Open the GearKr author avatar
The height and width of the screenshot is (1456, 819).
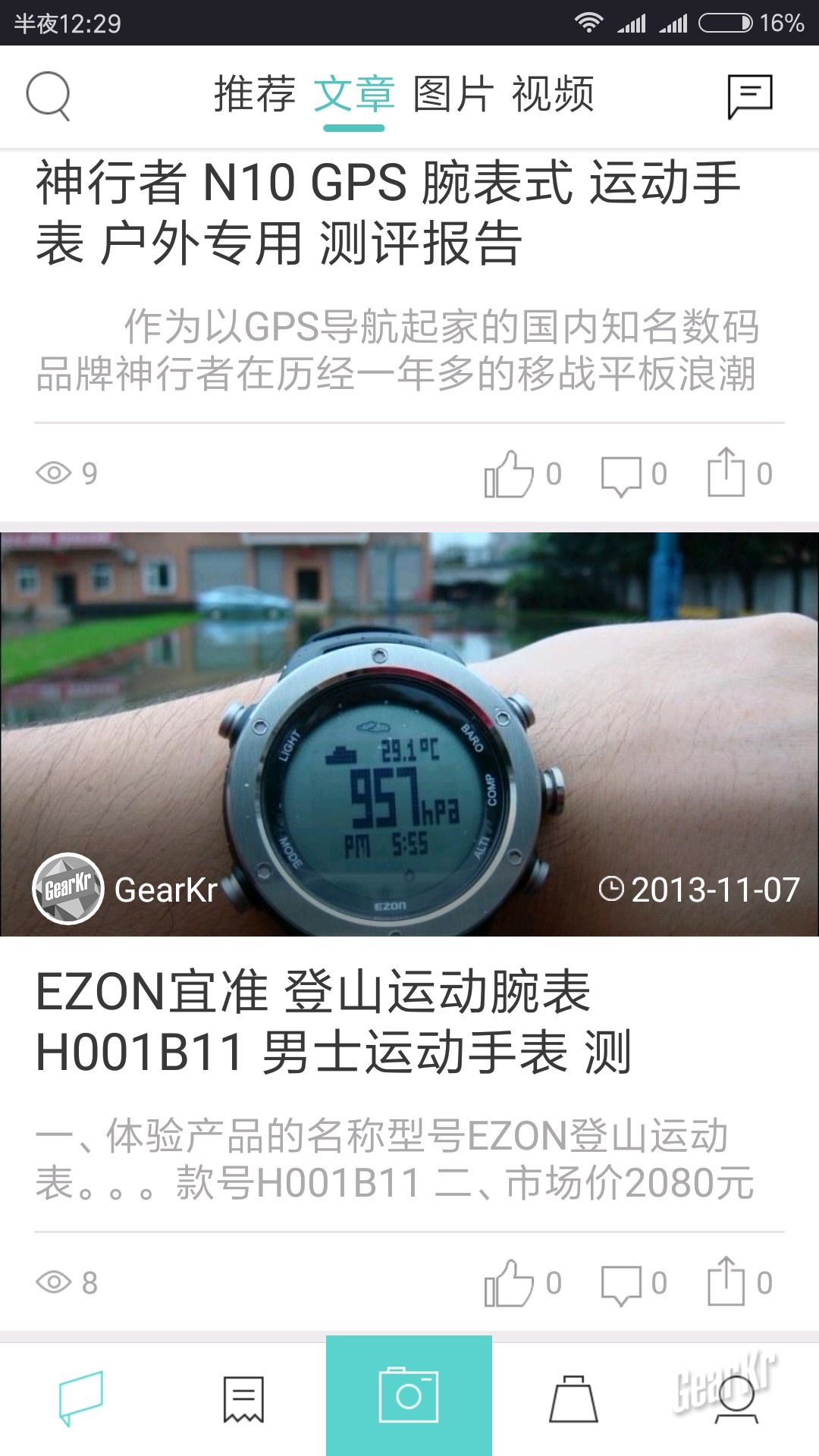click(x=68, y=889)
